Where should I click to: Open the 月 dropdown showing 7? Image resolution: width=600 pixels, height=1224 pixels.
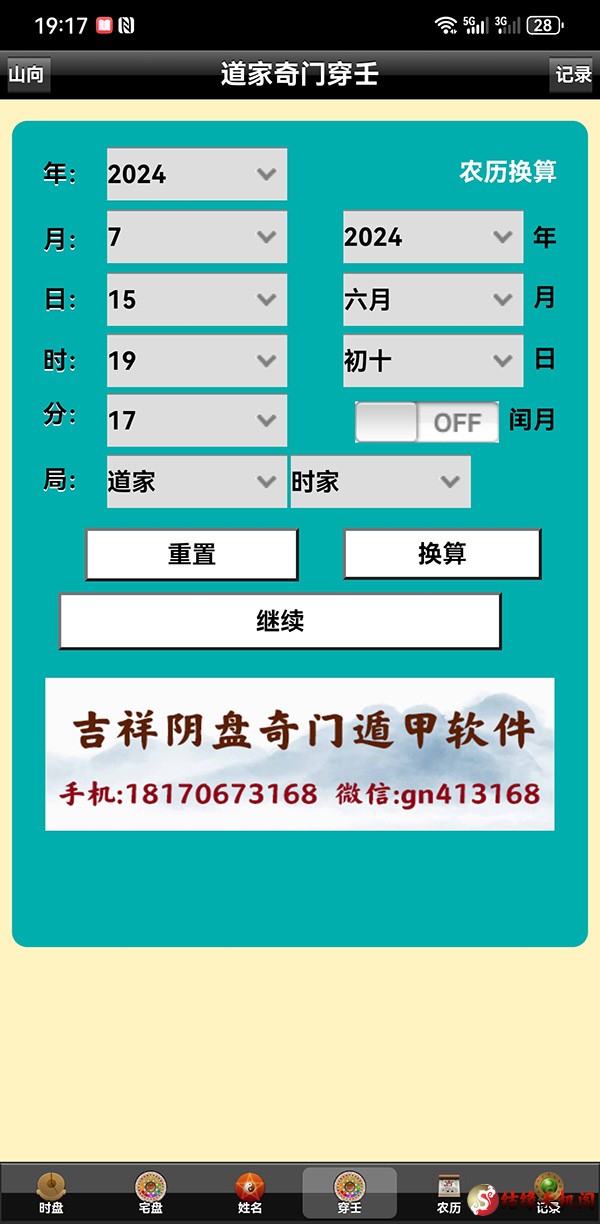(197, 237)
